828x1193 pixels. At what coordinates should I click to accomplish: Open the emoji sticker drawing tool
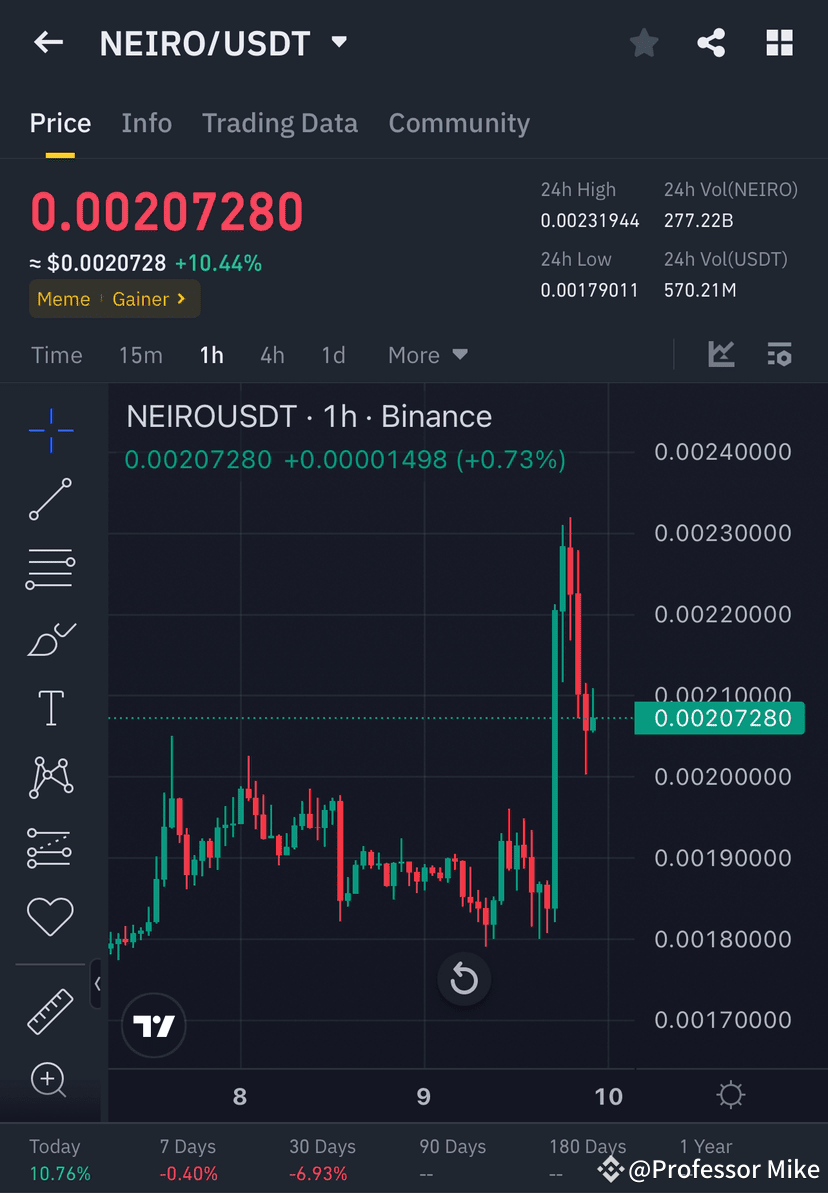click(50, 916)
